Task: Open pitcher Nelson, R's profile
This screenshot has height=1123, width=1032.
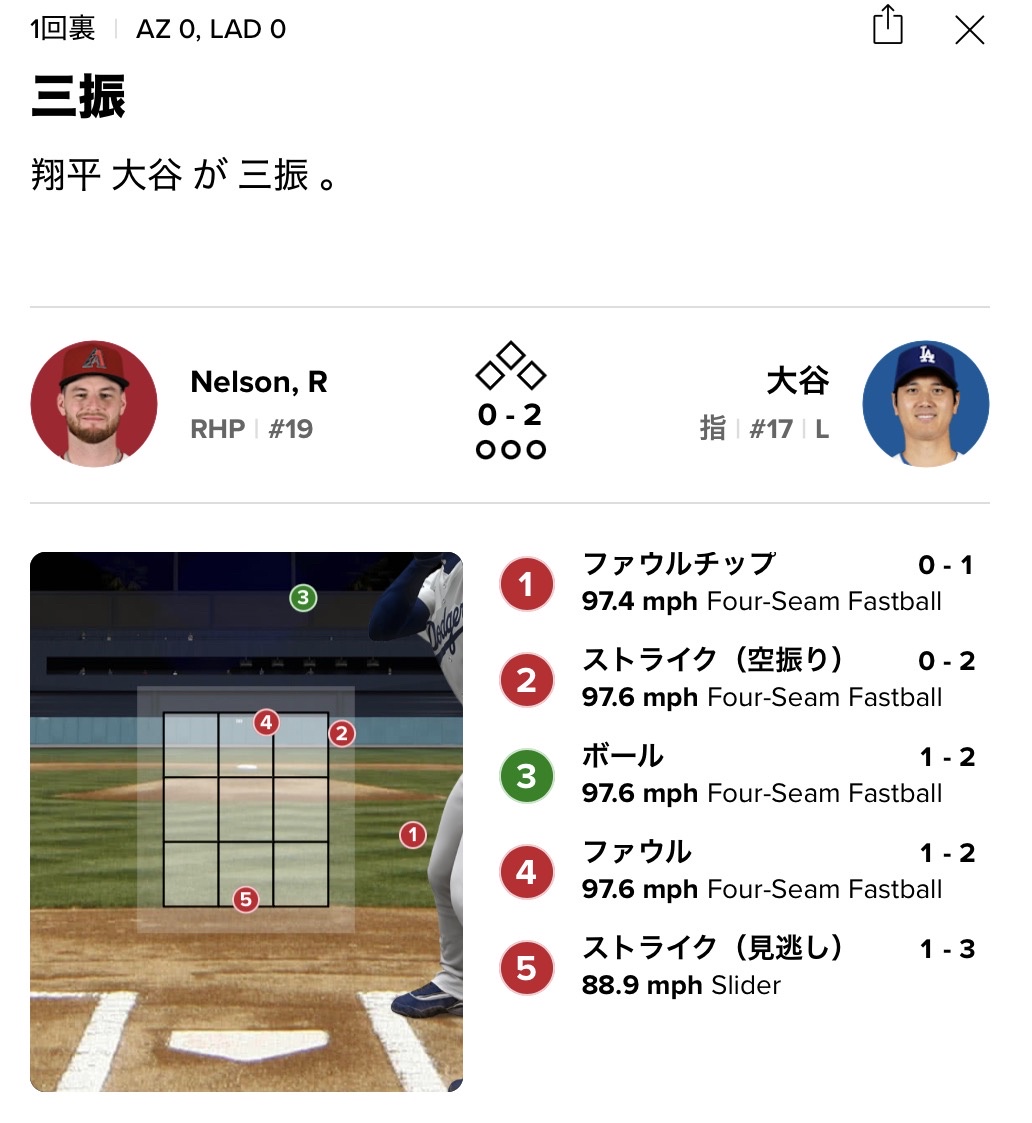Action: pyautogui.click(x=94, y=404)
